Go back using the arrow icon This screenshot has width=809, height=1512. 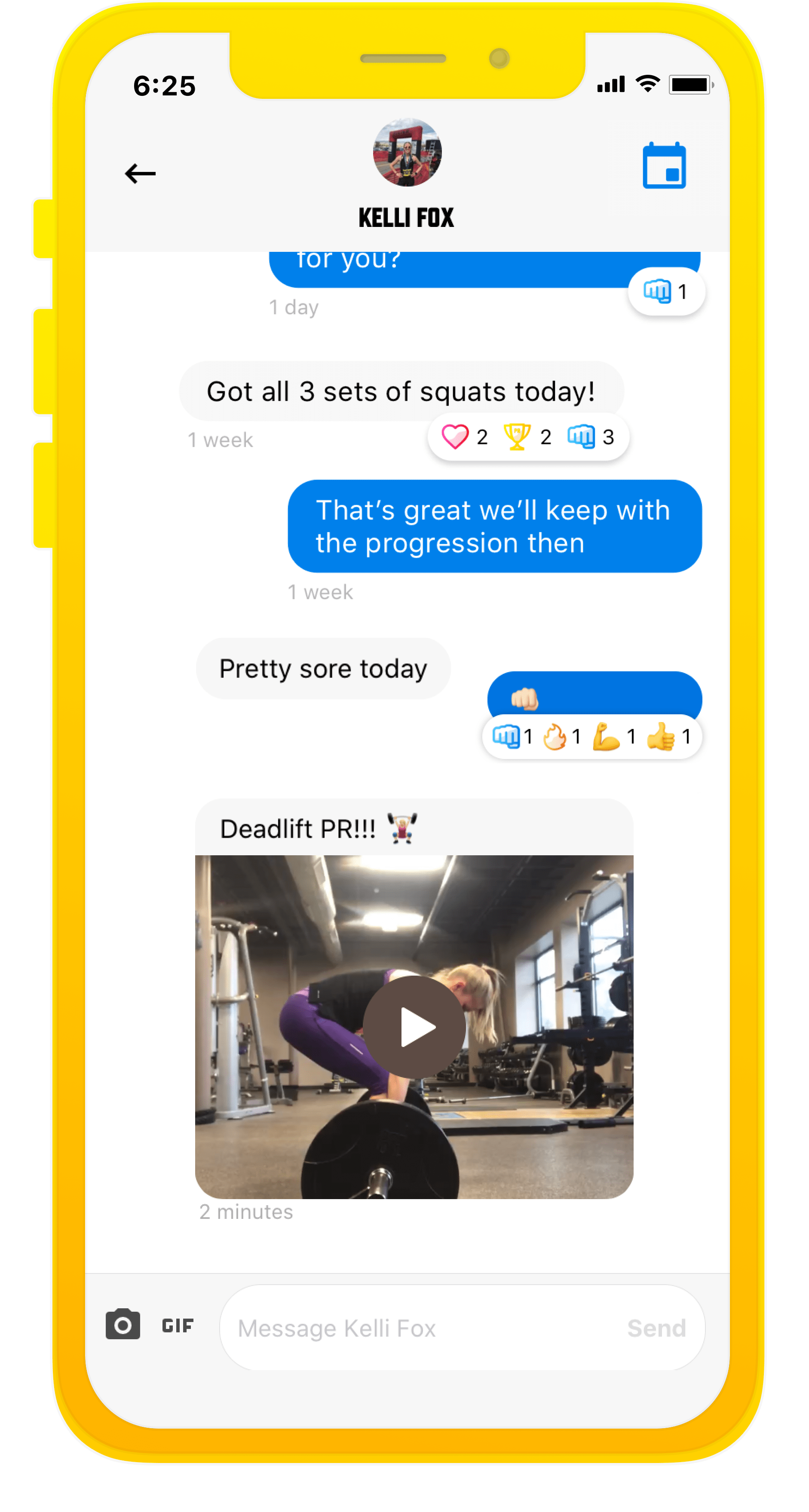click(140, 174)
